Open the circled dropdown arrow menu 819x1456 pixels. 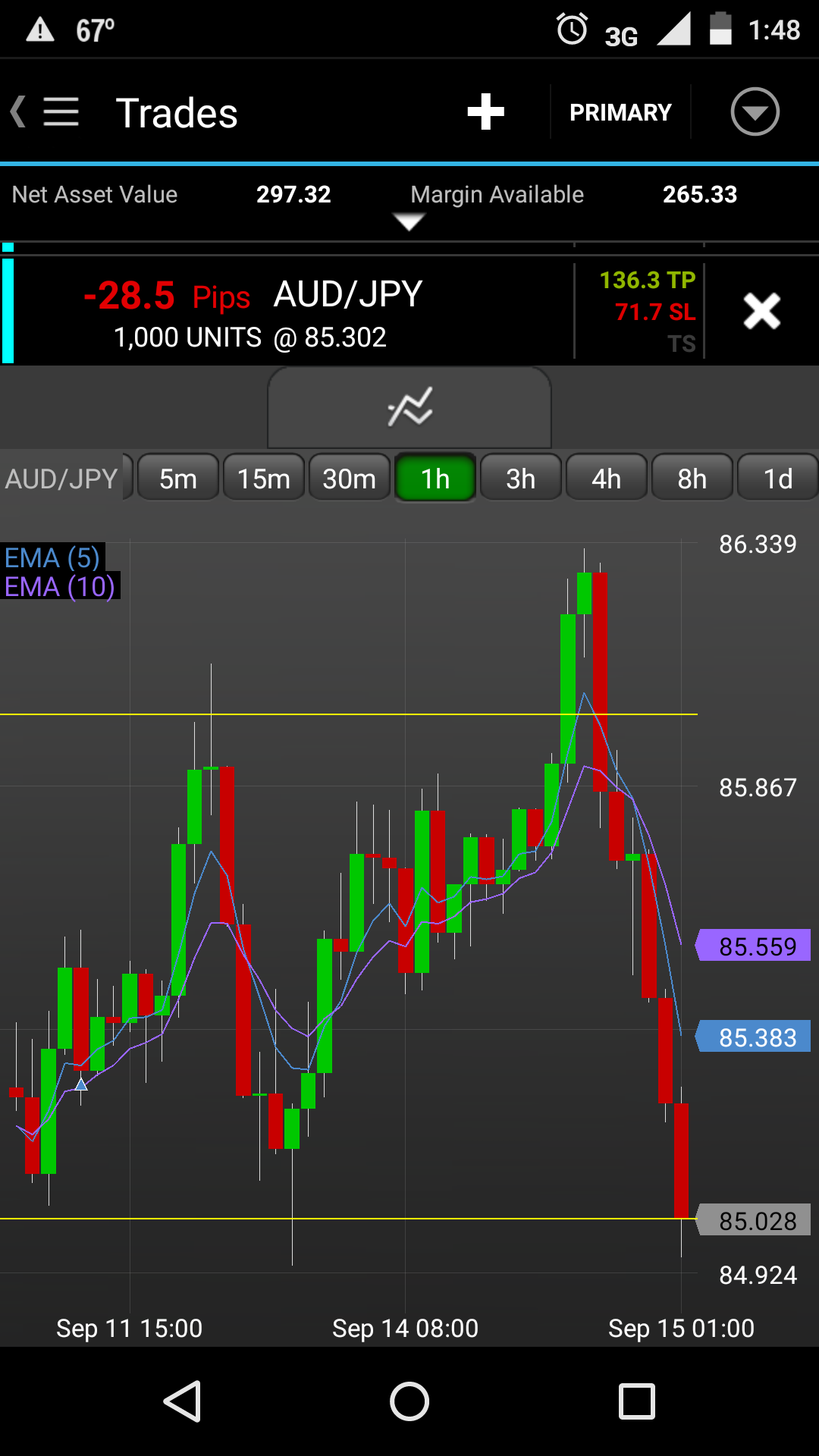[x=755, y=112]
